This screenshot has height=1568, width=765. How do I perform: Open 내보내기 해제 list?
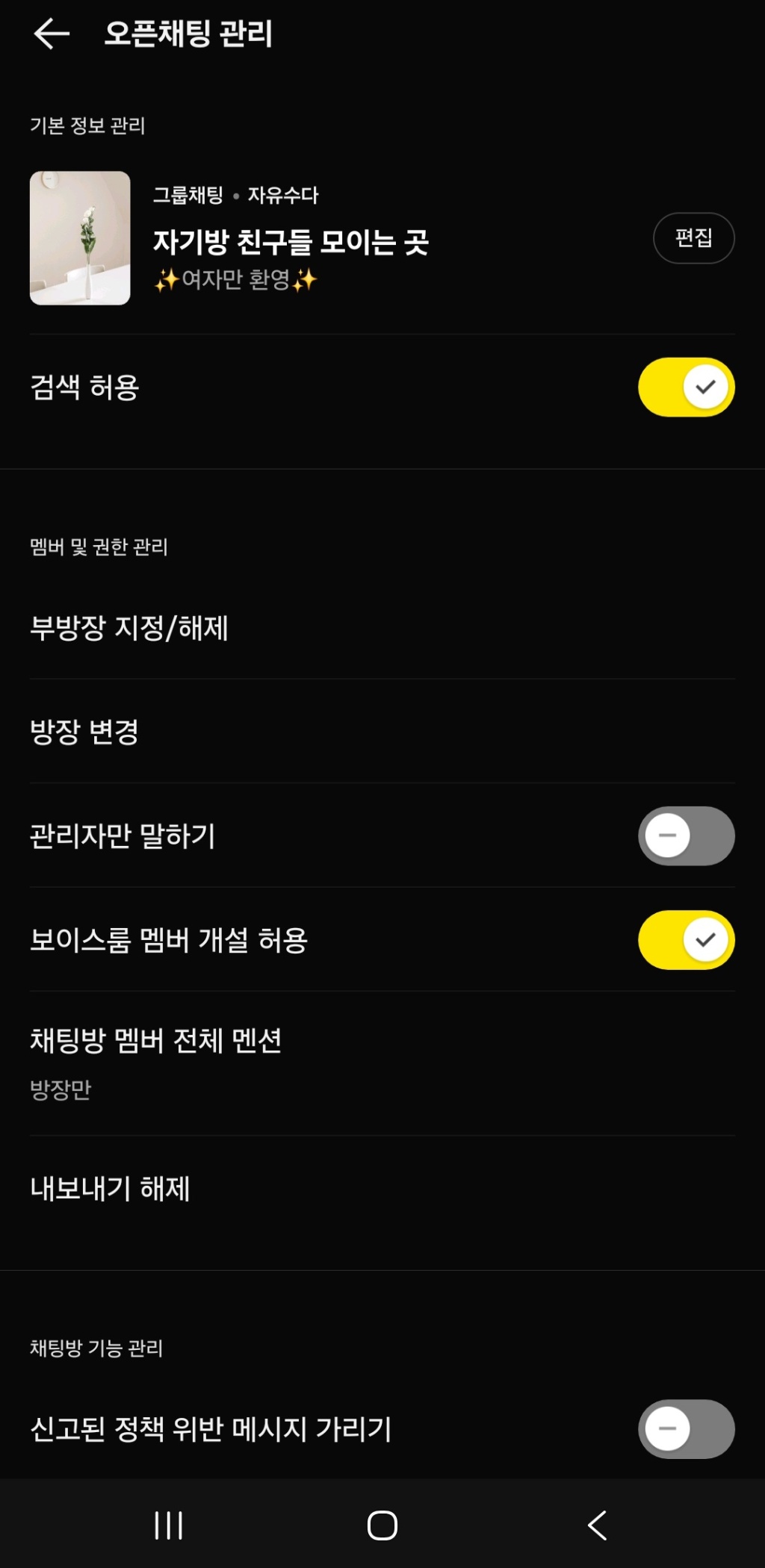point(110,1189)
